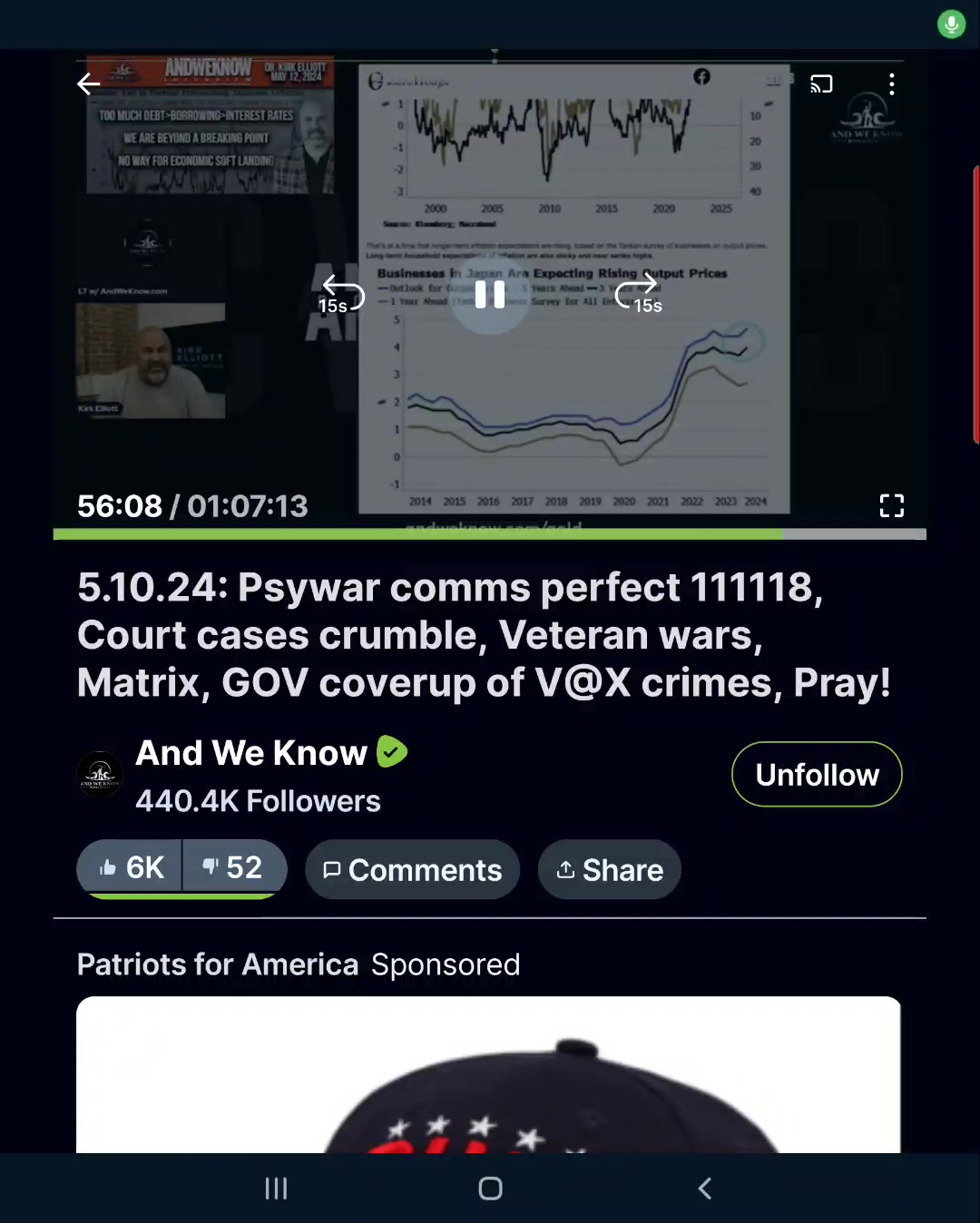Open the video overflow menu

coord(892,84)
